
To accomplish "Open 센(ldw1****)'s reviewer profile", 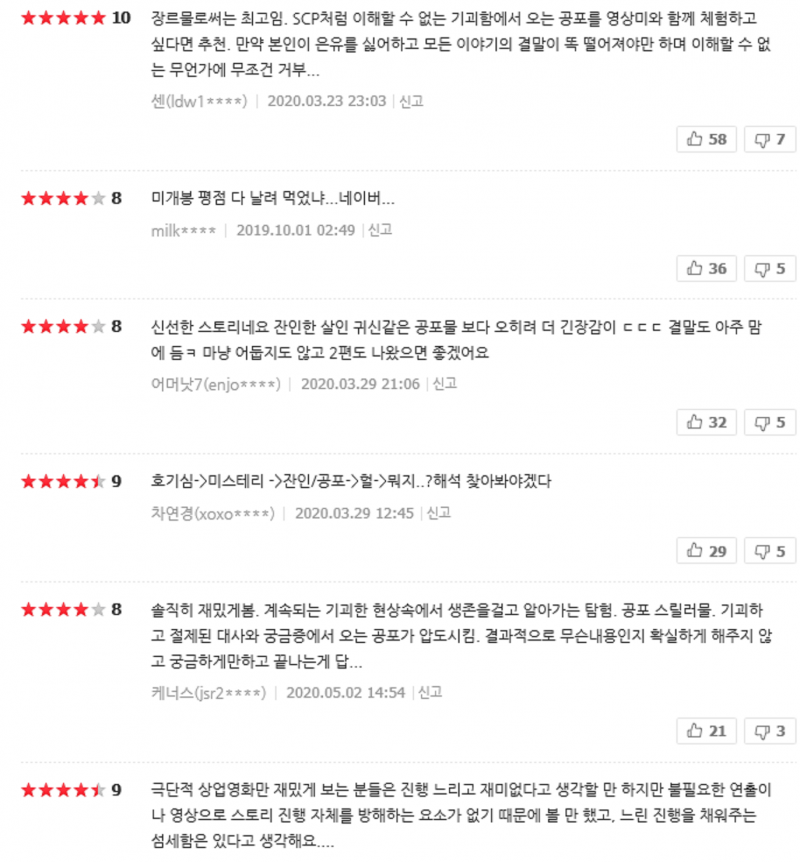I will click(199, 101).
